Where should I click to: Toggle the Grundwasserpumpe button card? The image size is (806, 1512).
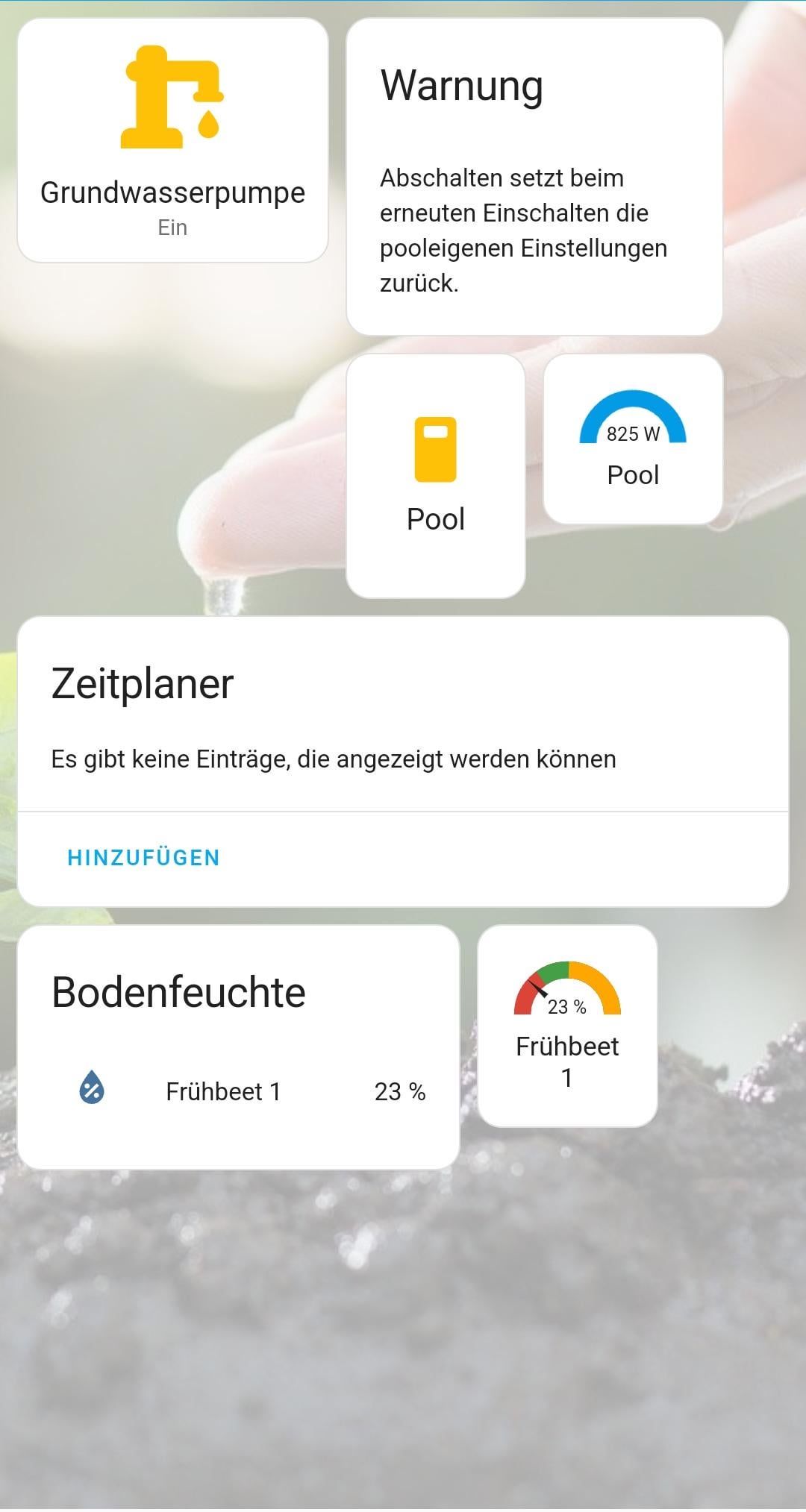[172, 140]
